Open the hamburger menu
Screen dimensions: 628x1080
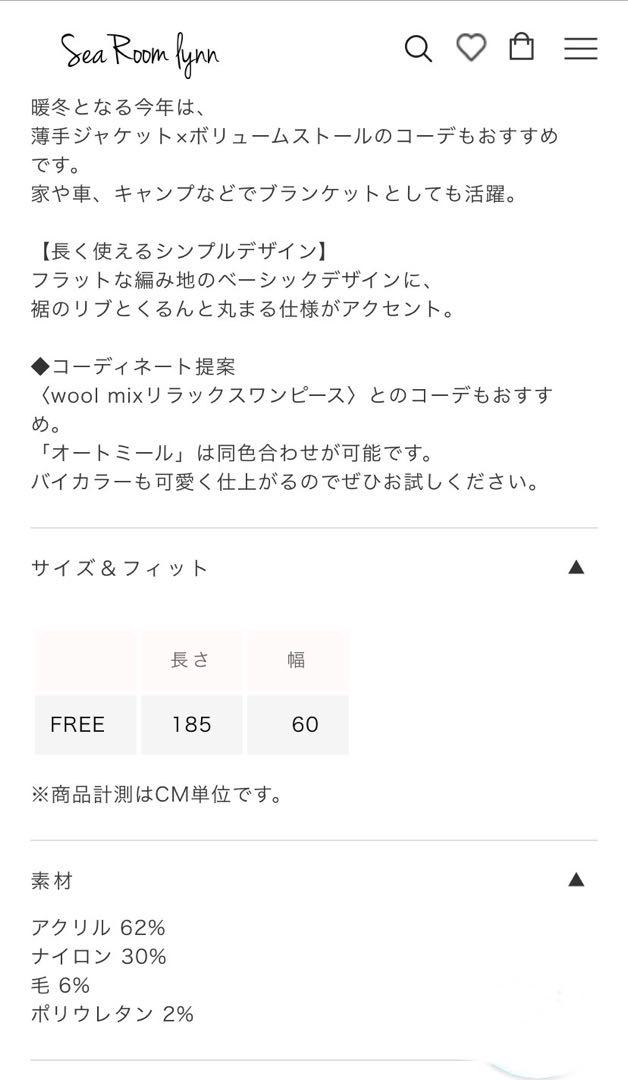pyautogui.click(x=580, y=48)
